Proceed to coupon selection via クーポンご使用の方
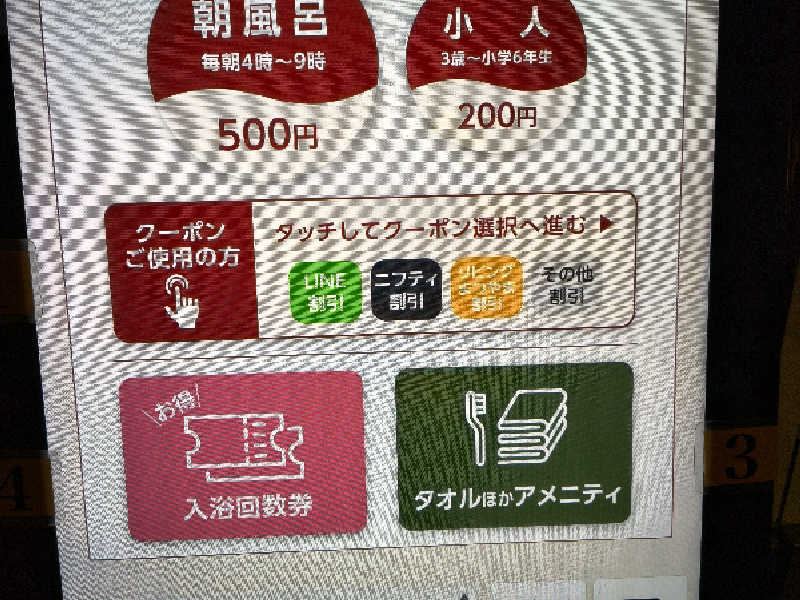Screen dimensions: 800x600 187,270
